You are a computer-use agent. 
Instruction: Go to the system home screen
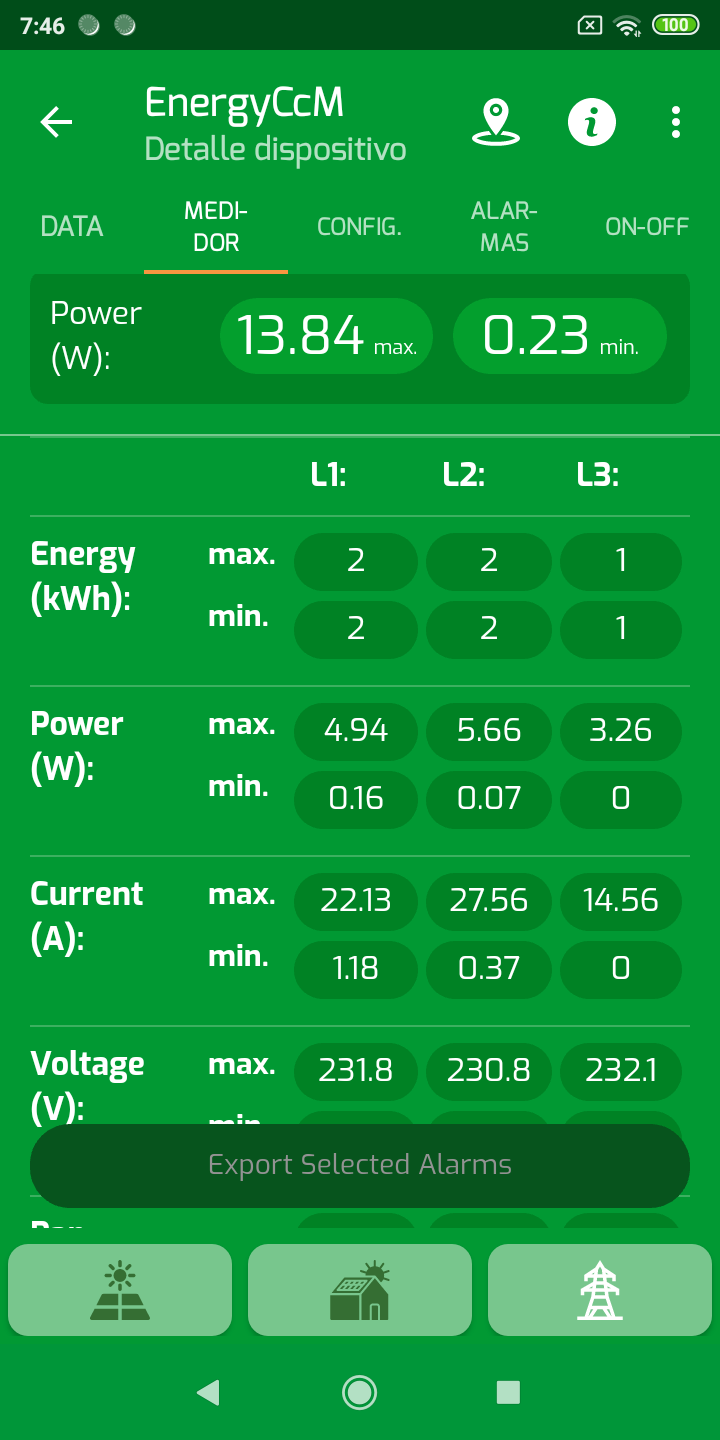(359, 1392)
